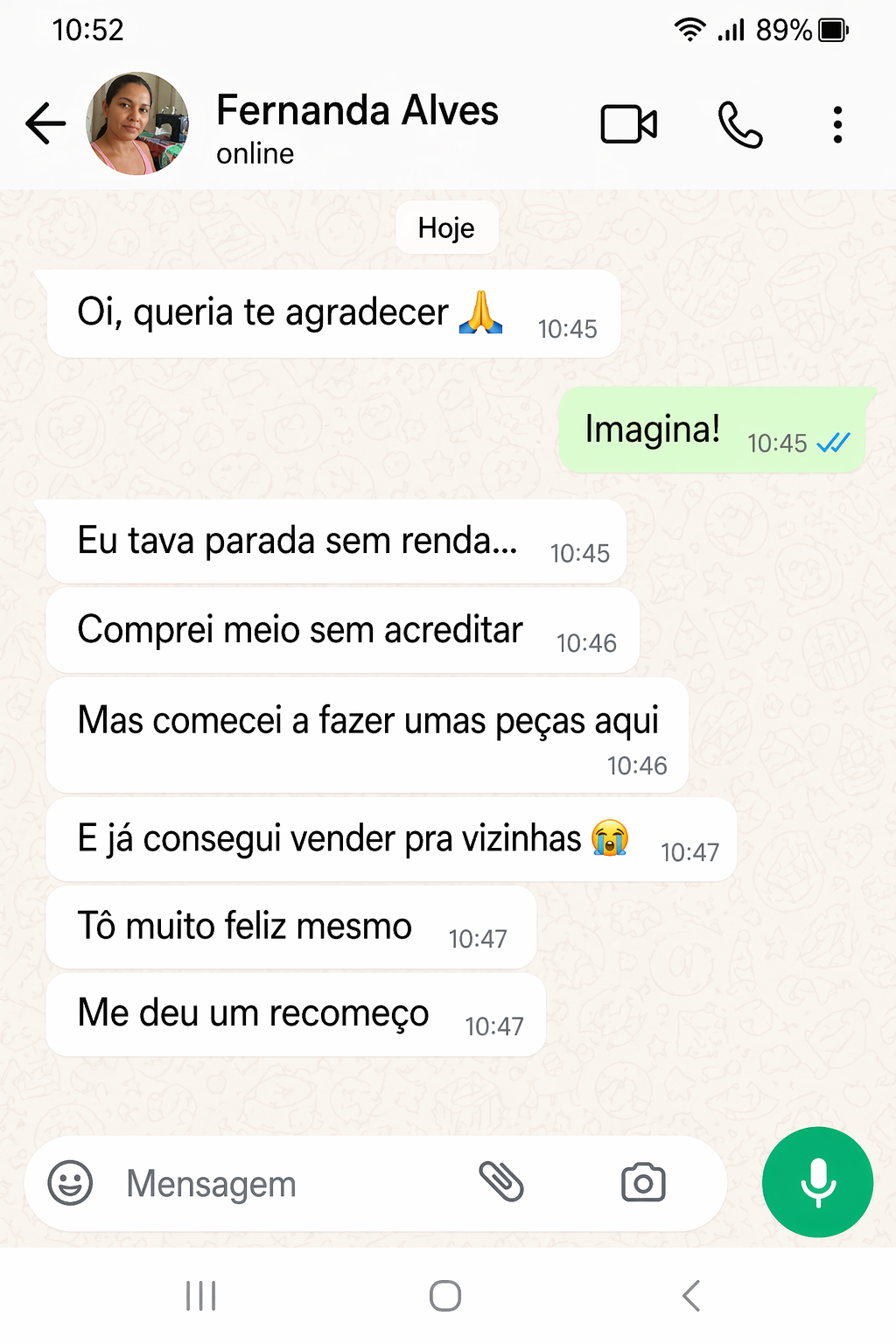896x1344 pixels.
Task: Open the emoji picker
Action: point(70,1183)
